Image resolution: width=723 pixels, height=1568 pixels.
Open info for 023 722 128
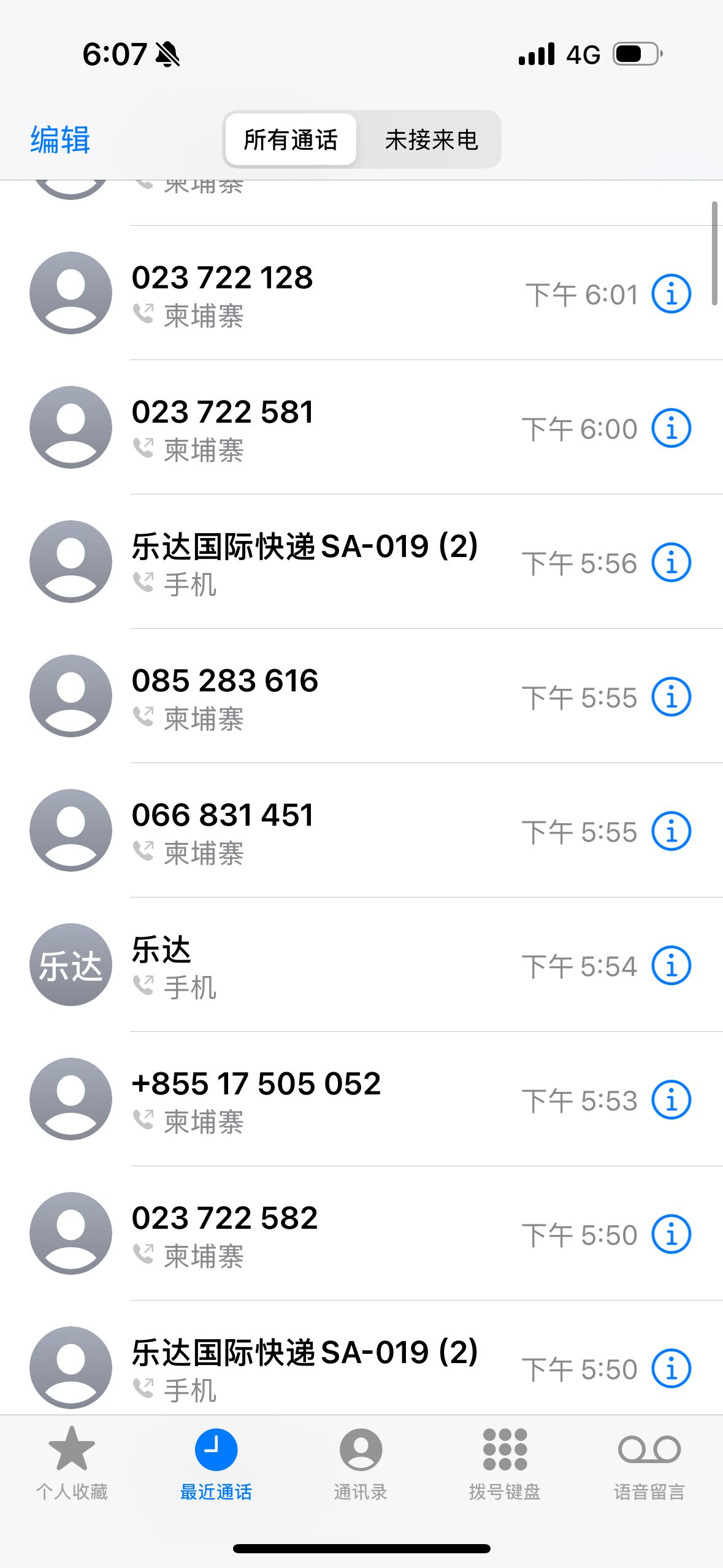(671, 294)
